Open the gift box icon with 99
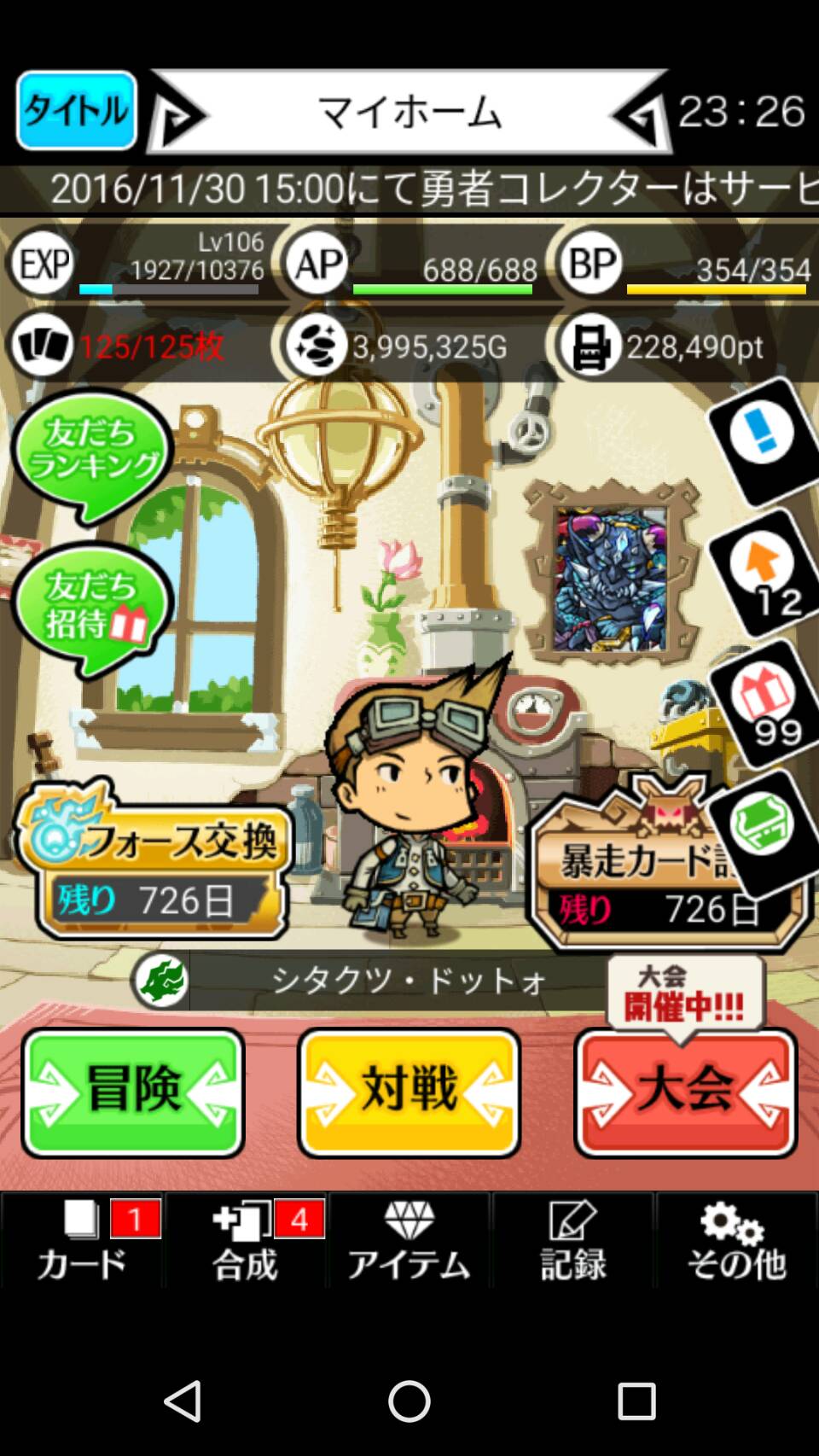 (x=764, y=703)
